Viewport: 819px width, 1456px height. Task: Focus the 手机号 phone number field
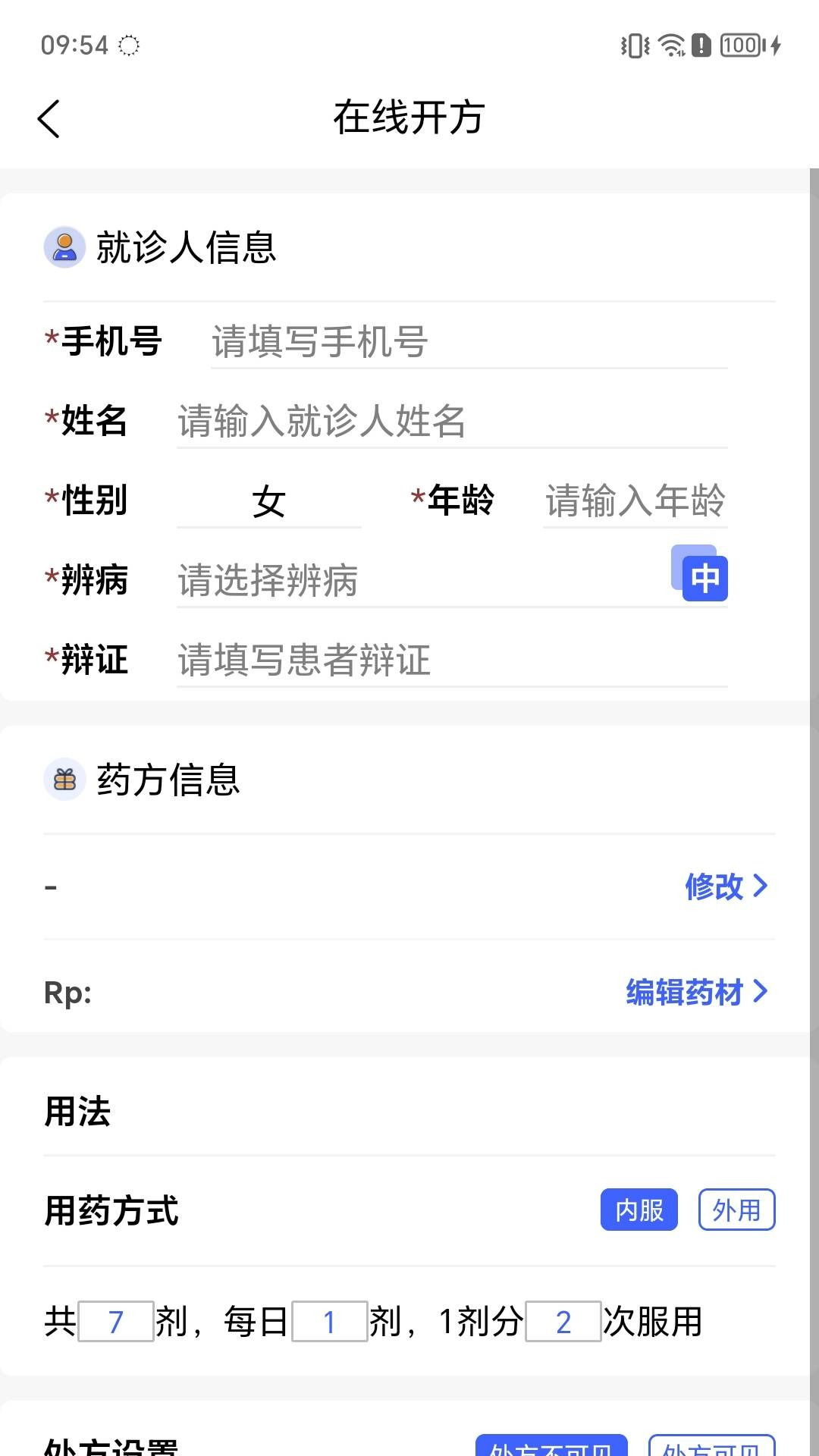467,342
